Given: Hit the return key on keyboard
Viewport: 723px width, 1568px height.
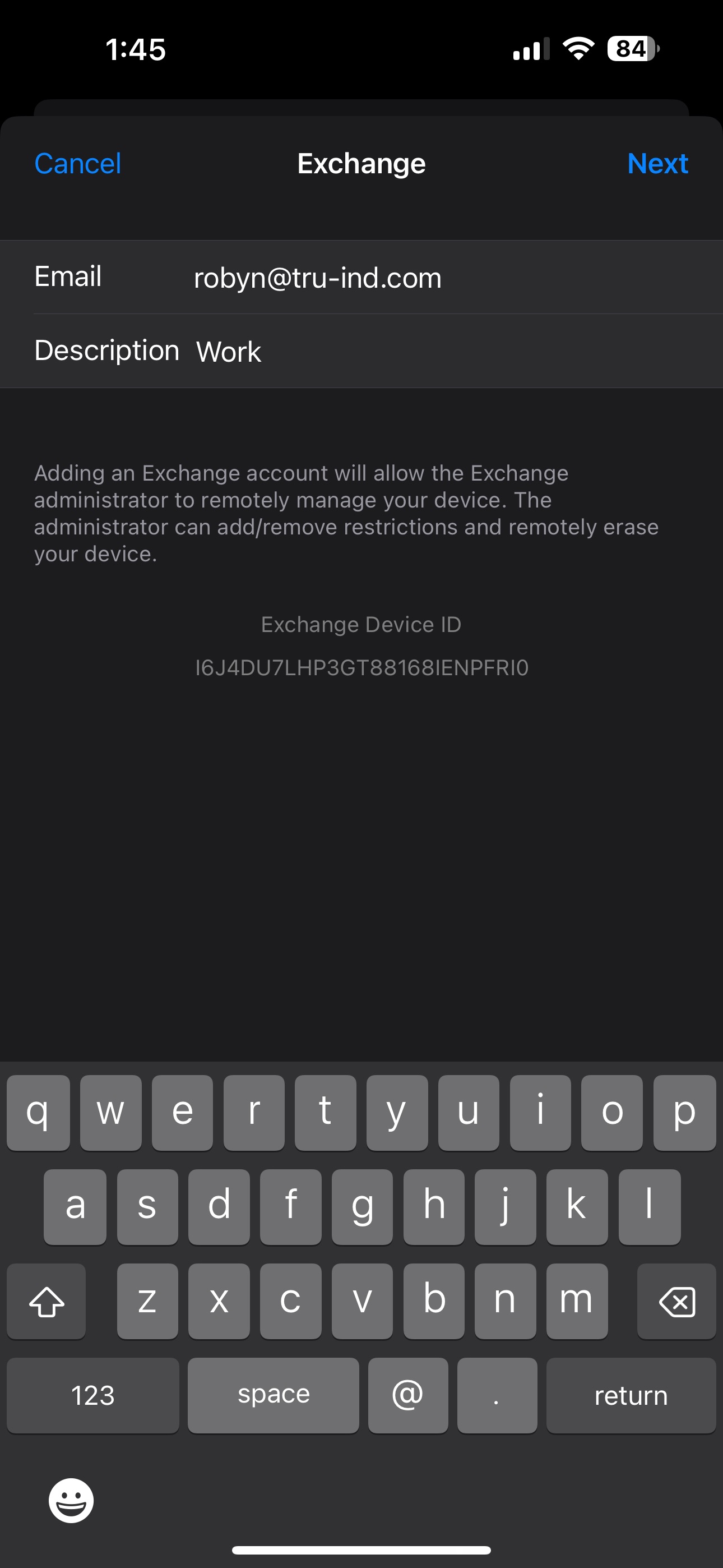Looking at the screenshot, I should coord(631,1395).
